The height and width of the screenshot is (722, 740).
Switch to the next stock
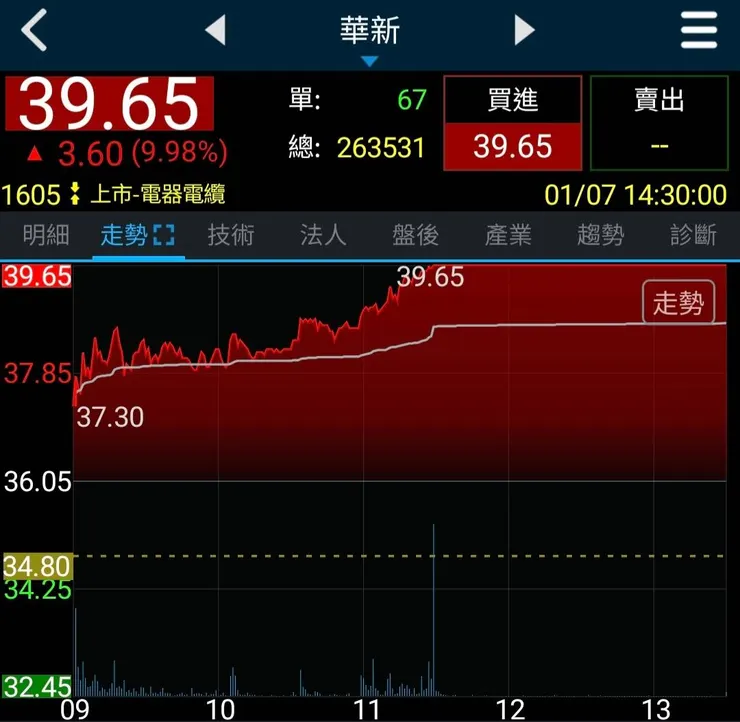pyautogui.click(x=524, y=31)
